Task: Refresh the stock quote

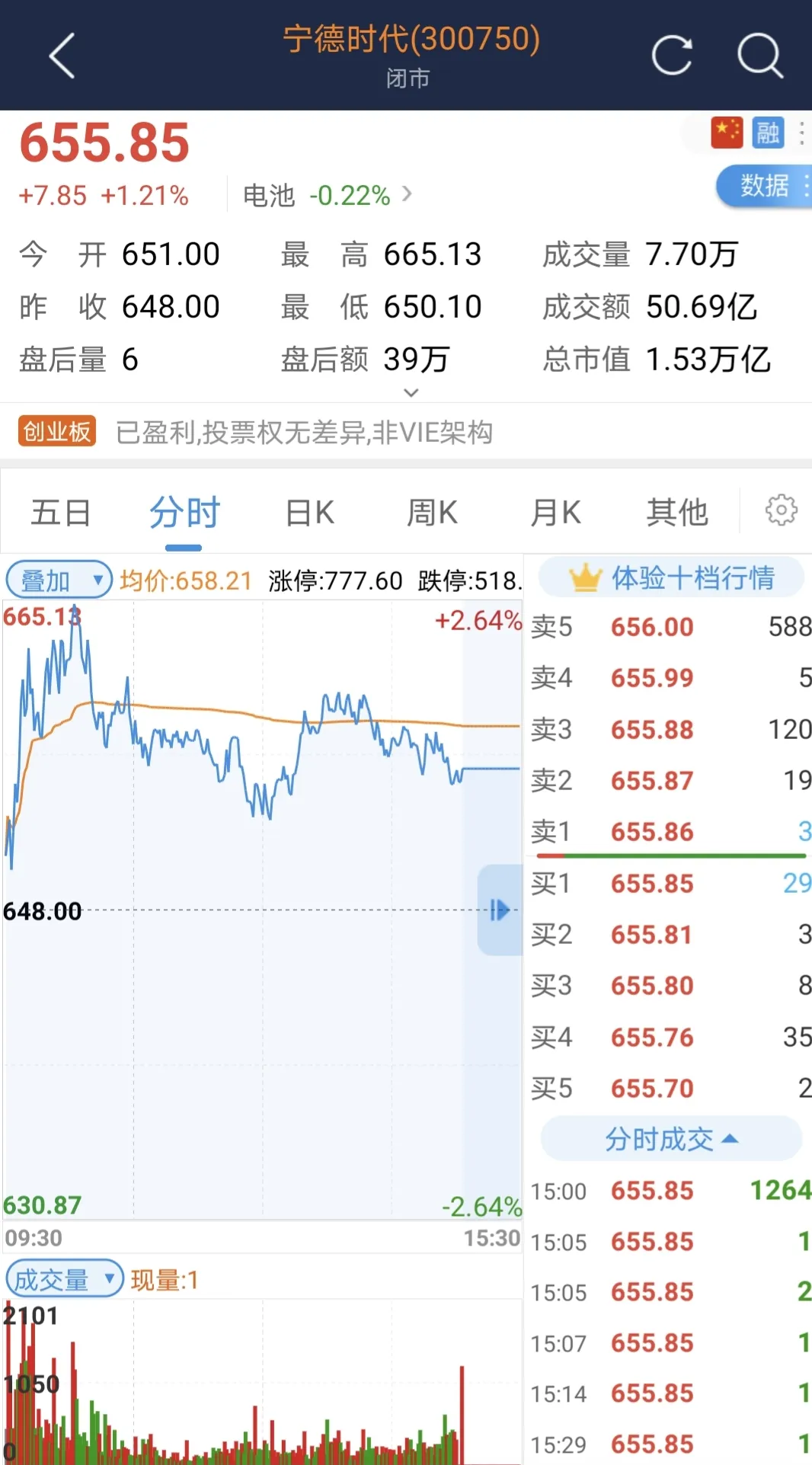Action: (672, 56)
